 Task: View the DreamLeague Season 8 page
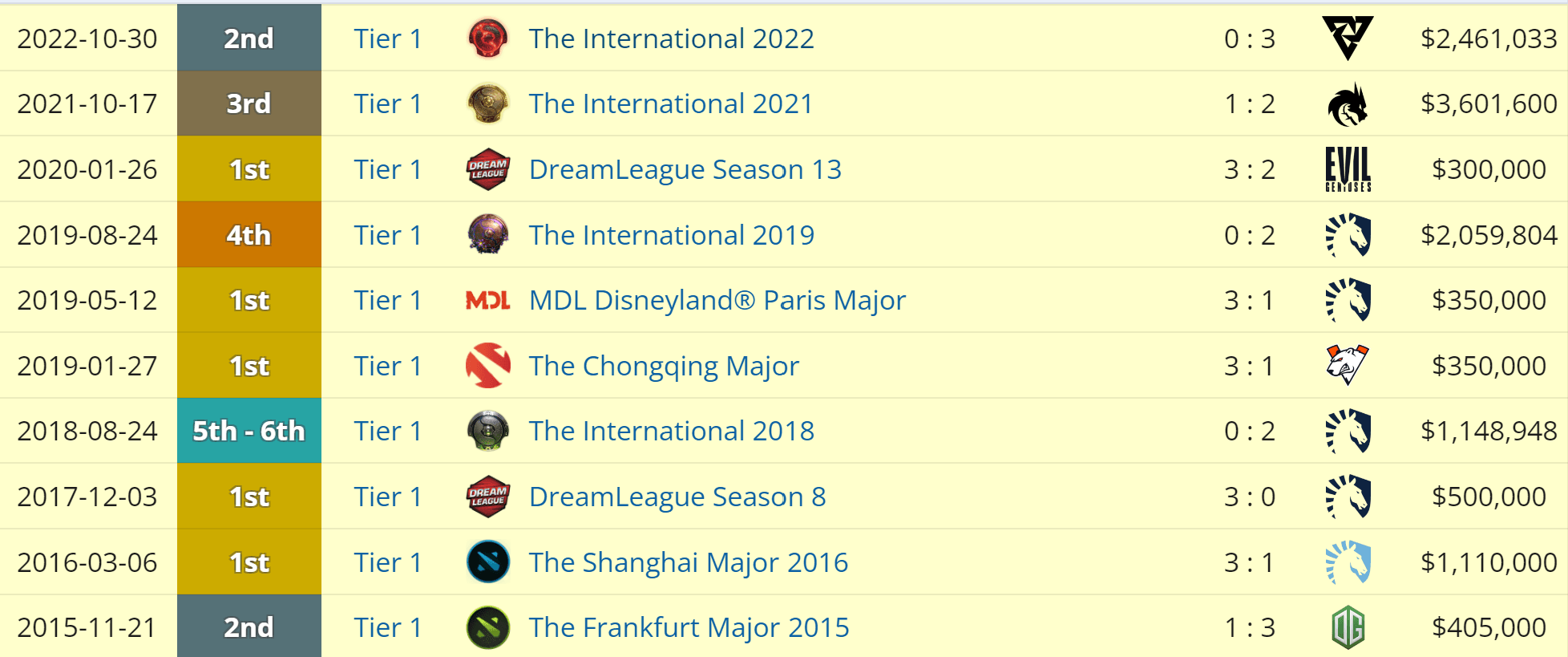pos(677,497)
